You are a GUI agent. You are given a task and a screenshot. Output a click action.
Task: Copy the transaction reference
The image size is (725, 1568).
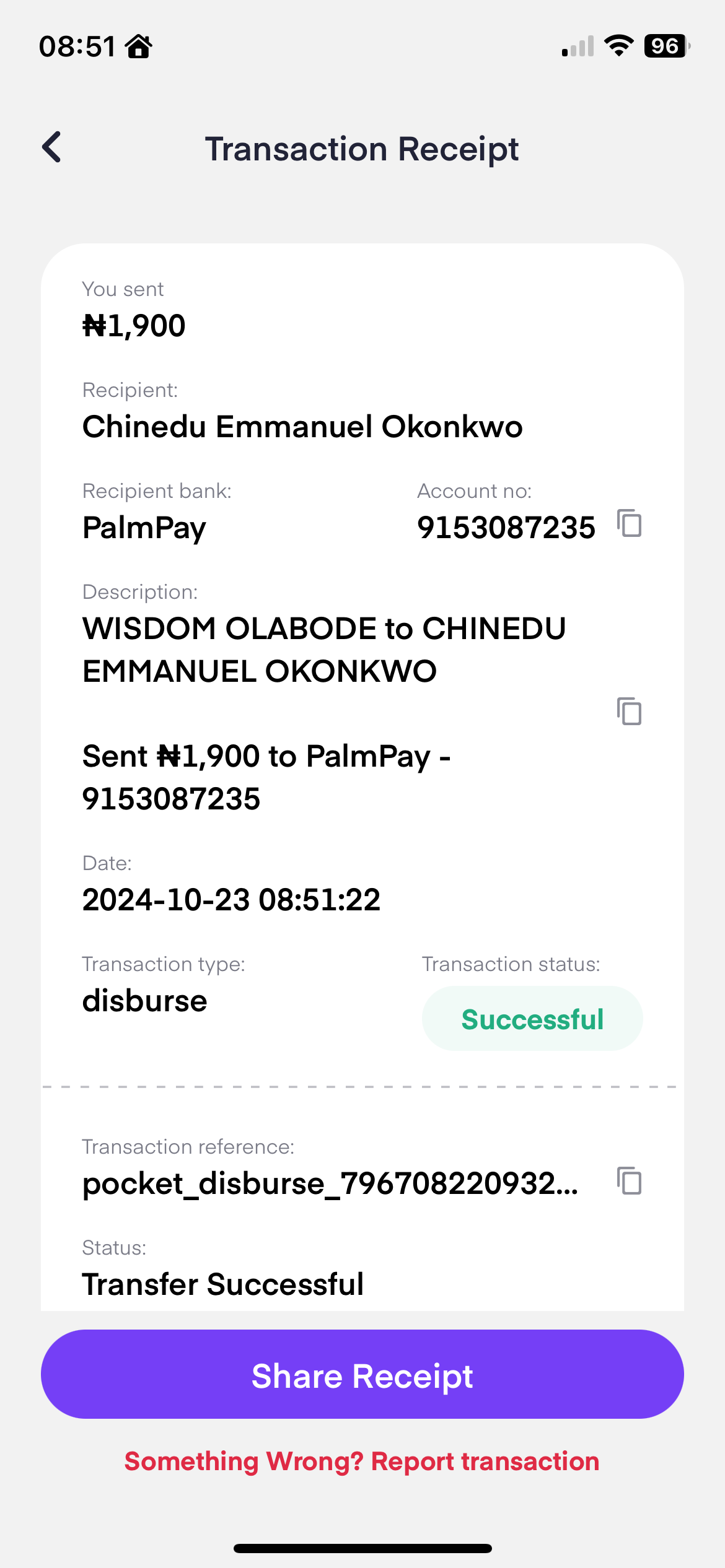[x=629, y=1181]
